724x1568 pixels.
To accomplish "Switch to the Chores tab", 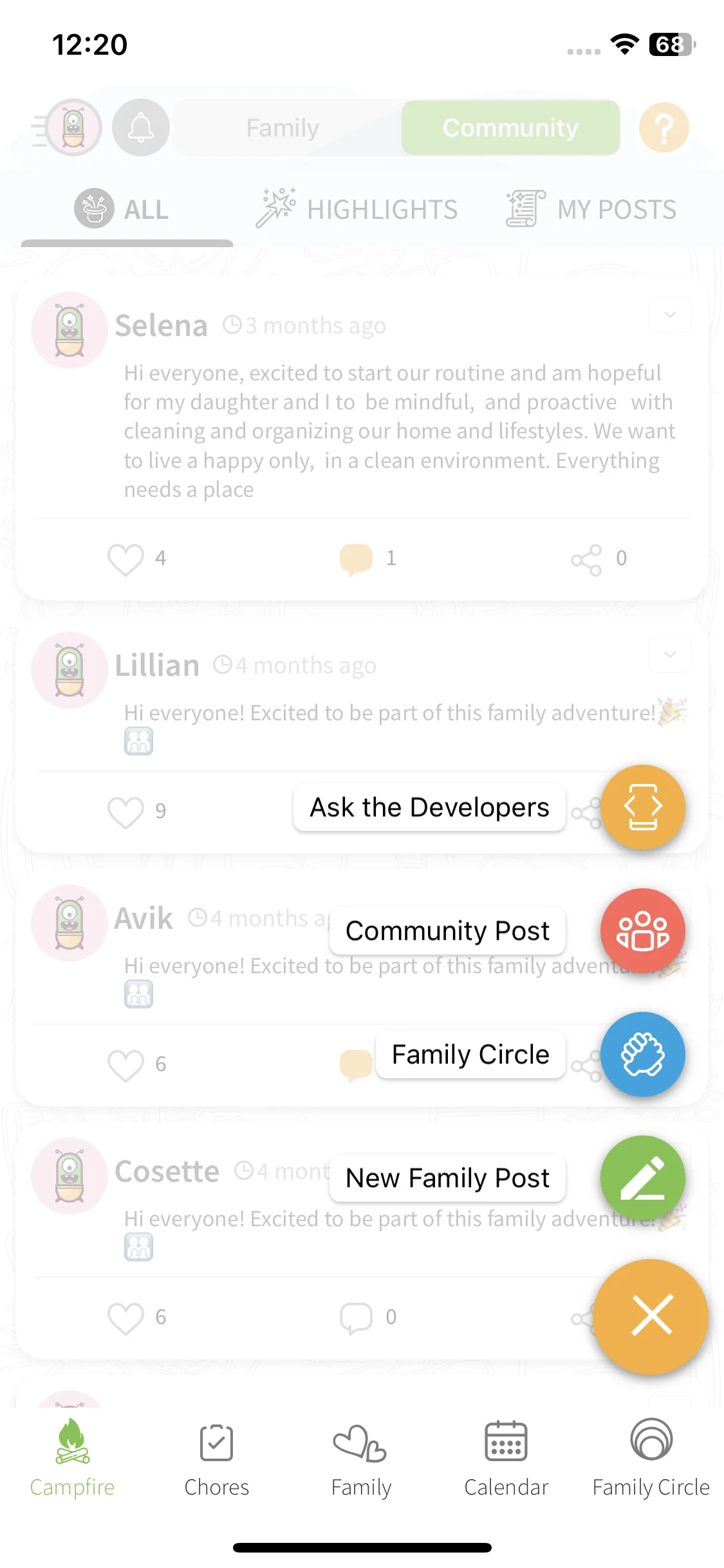I will [216, 1459].
